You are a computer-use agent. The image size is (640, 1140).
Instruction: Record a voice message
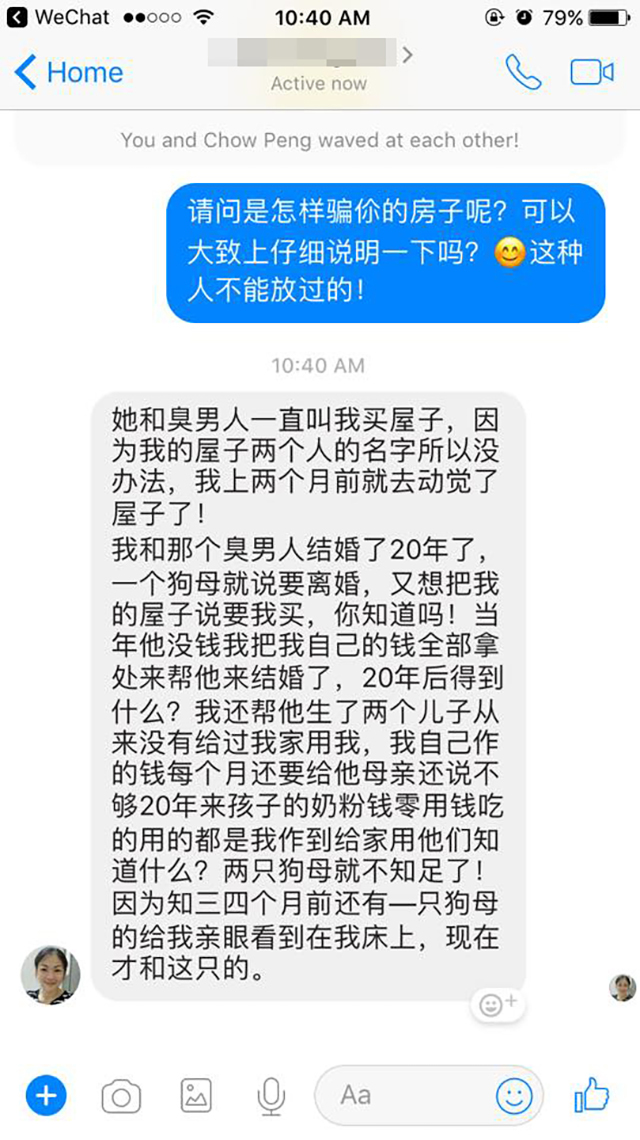tap(270, 1097)
